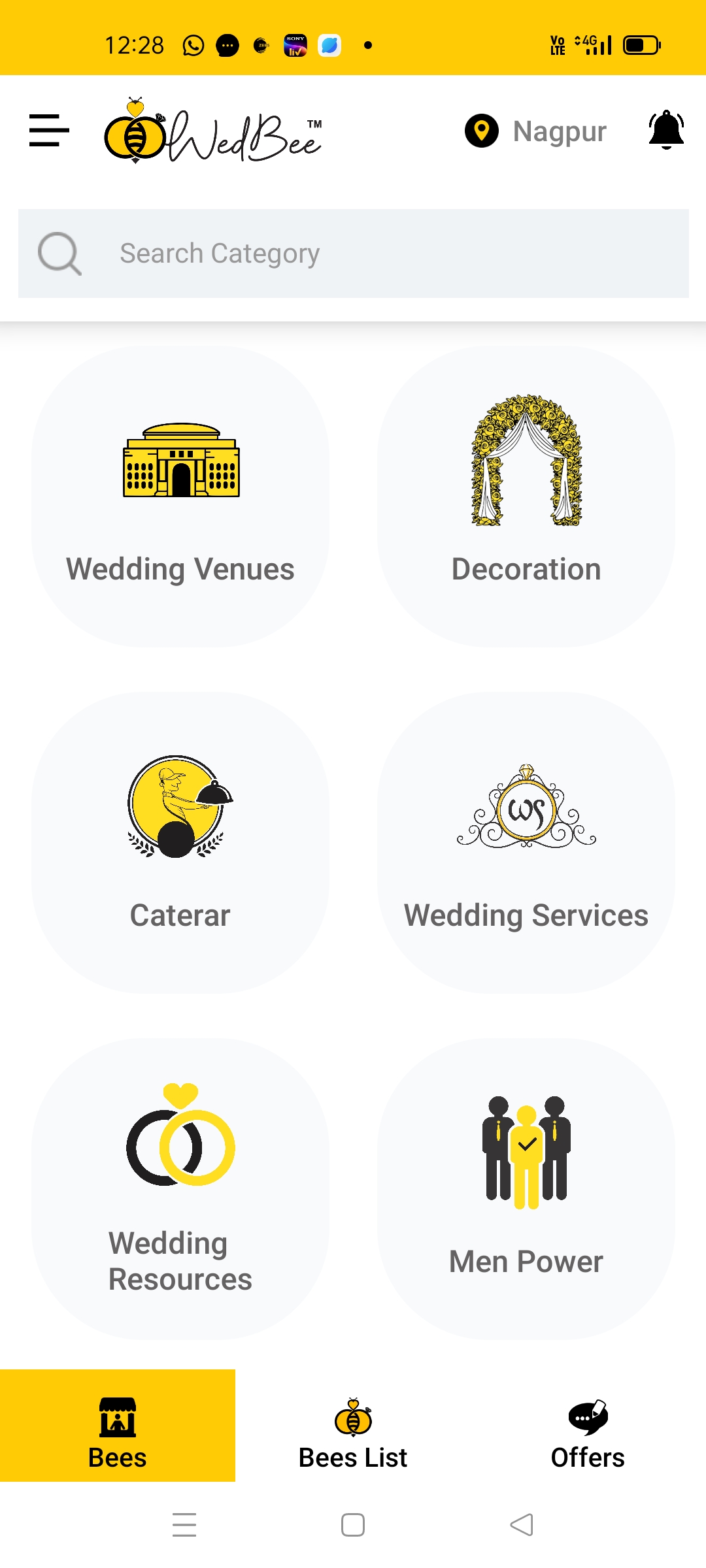Change the Nagpur location

[x=536, y=131]
